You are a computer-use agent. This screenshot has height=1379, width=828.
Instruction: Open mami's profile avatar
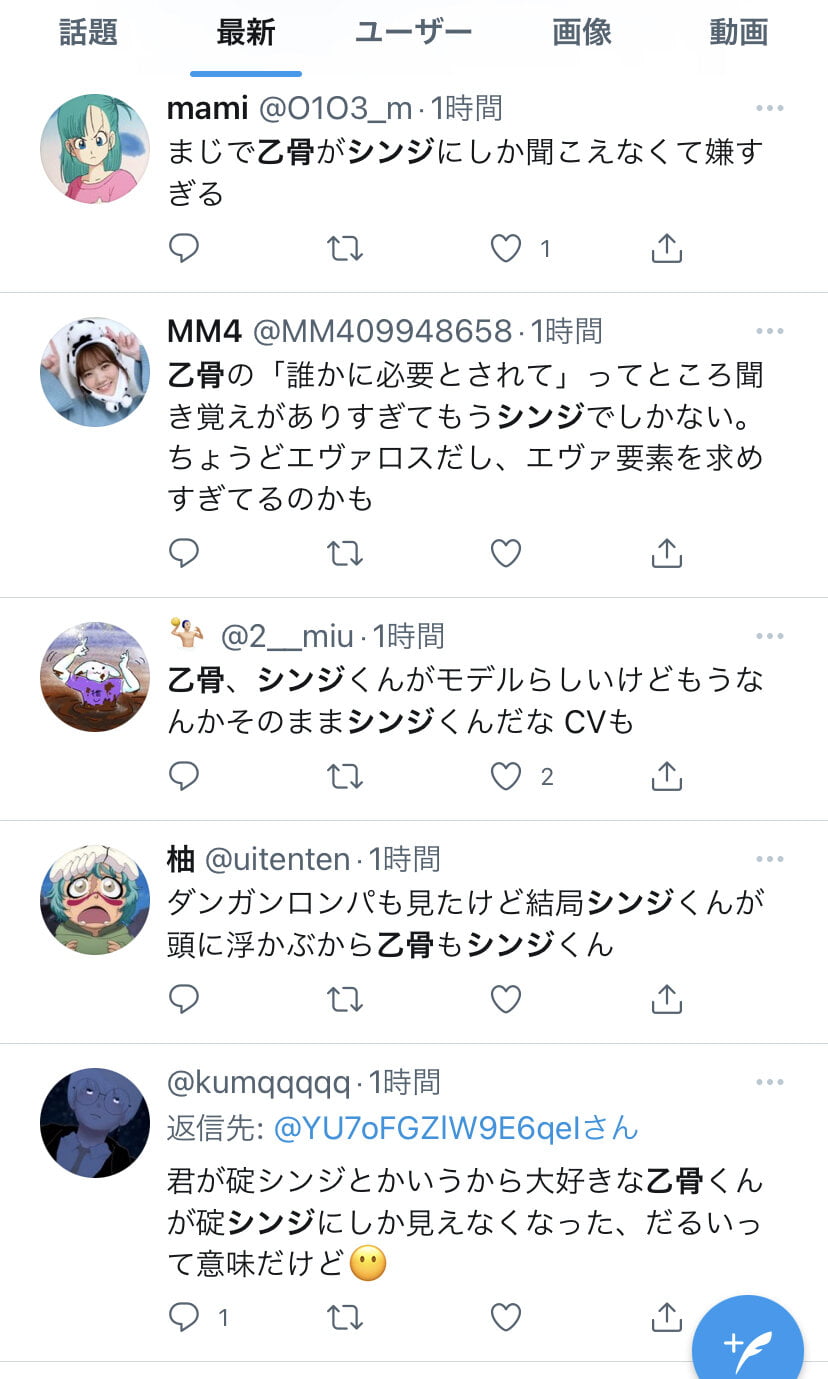pos(95,149)
